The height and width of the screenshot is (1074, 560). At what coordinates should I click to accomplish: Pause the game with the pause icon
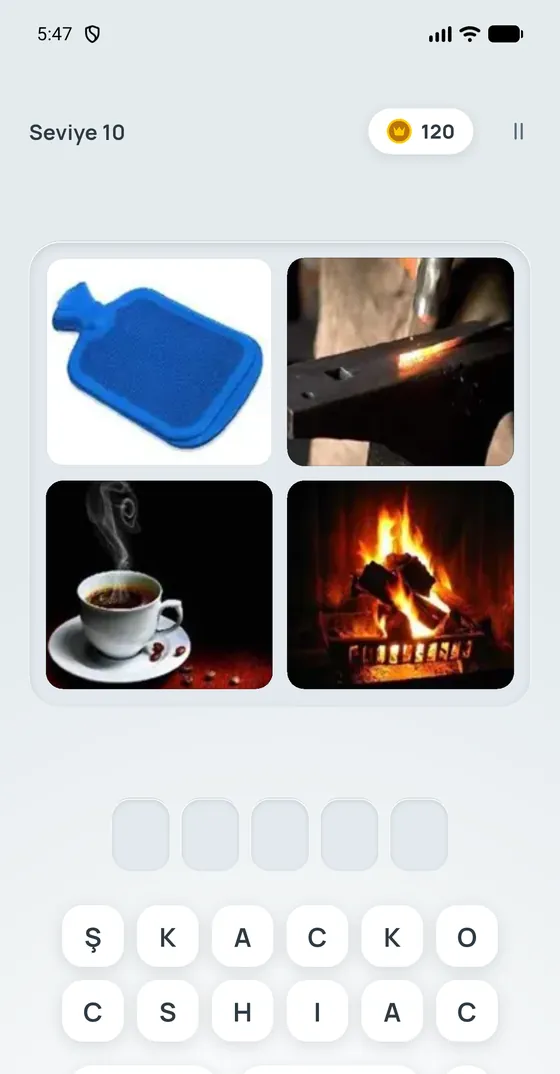518,132
